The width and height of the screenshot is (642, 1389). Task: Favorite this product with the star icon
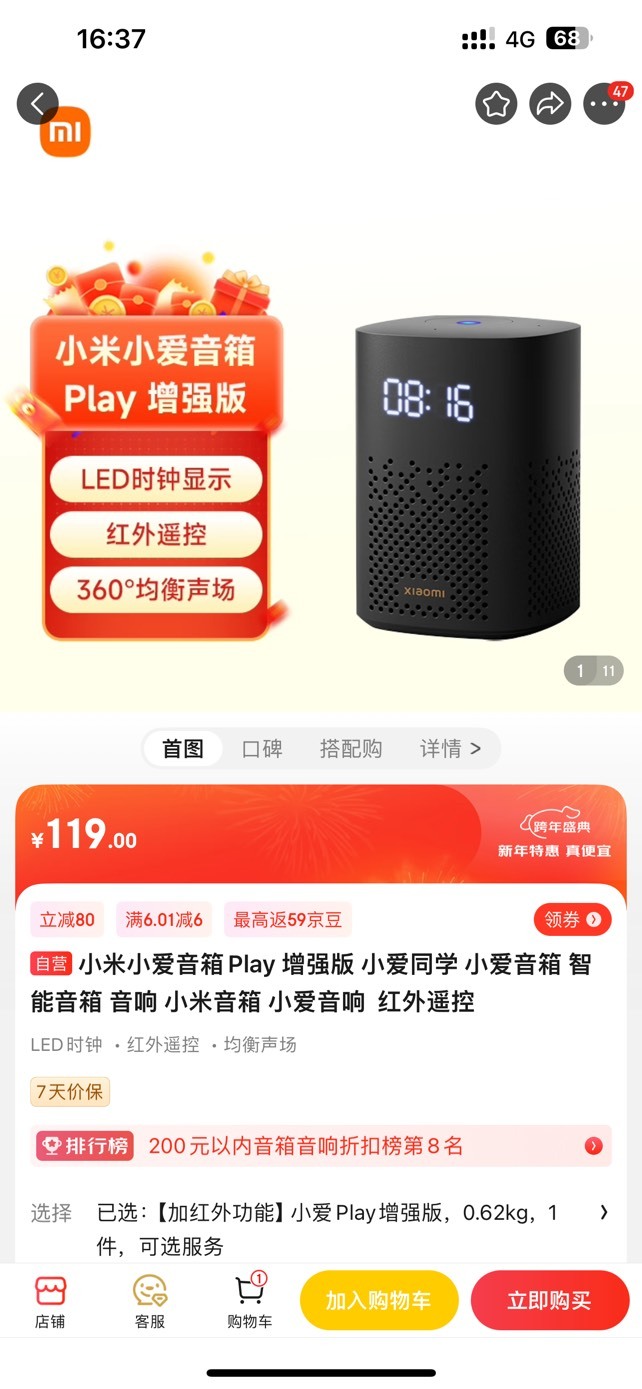point(497,103)
